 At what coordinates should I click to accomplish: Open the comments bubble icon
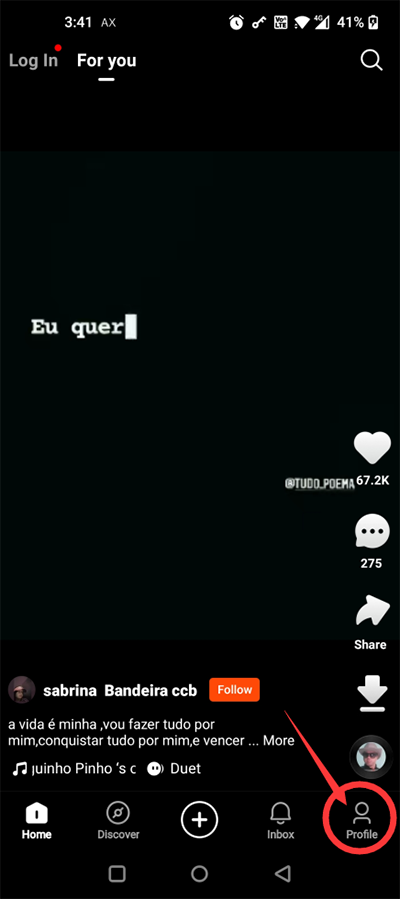(372, 531)
